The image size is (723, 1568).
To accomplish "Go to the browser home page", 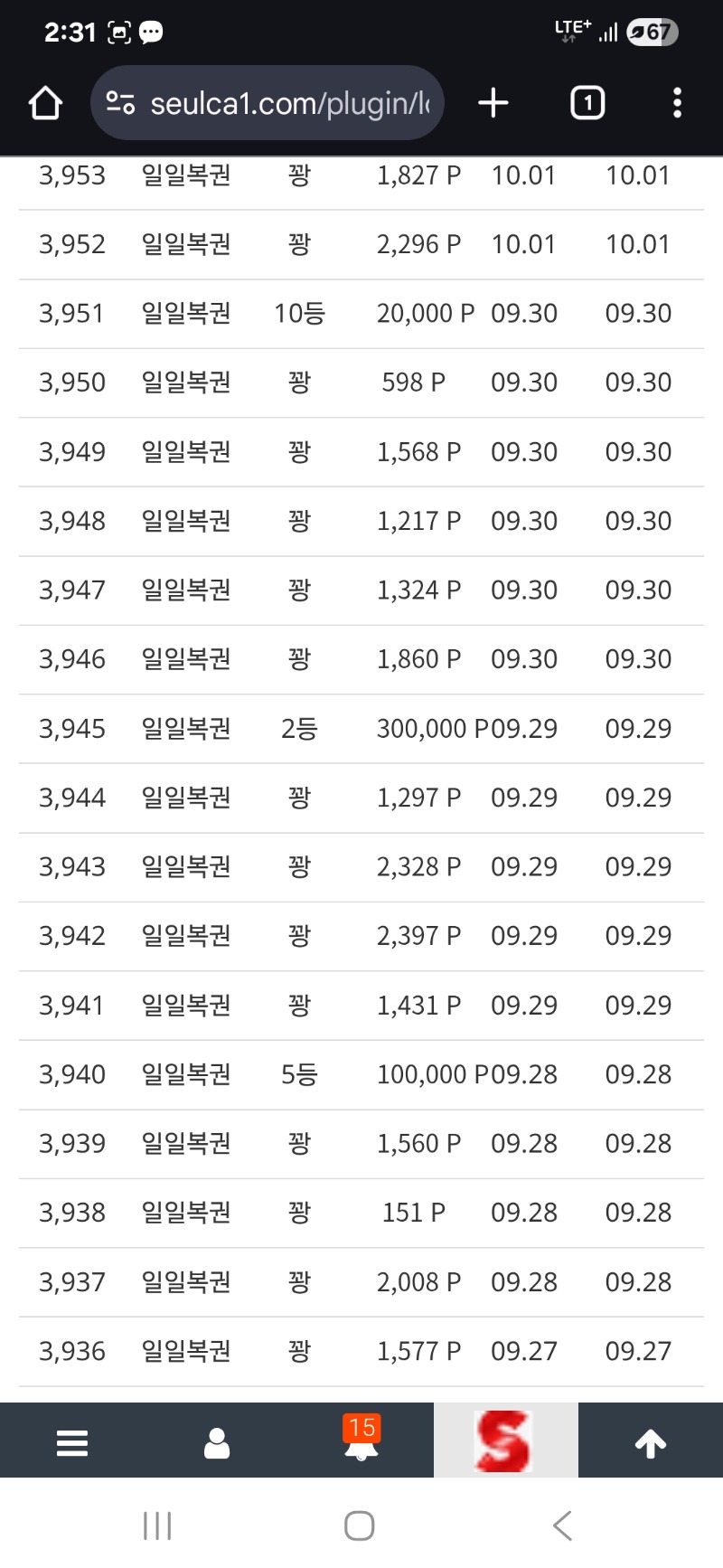I will point(45,103).
